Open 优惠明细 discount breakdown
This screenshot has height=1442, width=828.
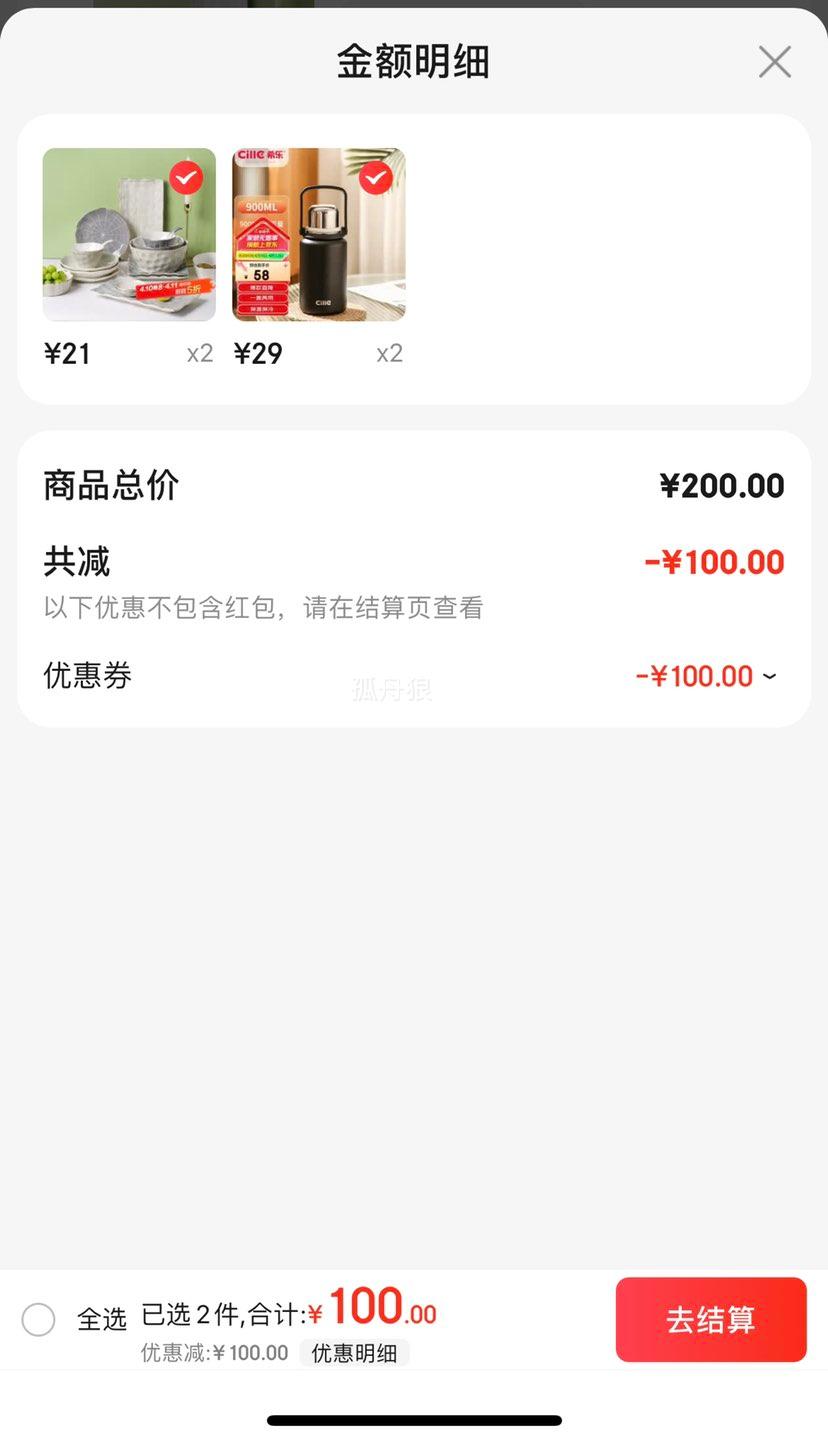point(354,1353)
